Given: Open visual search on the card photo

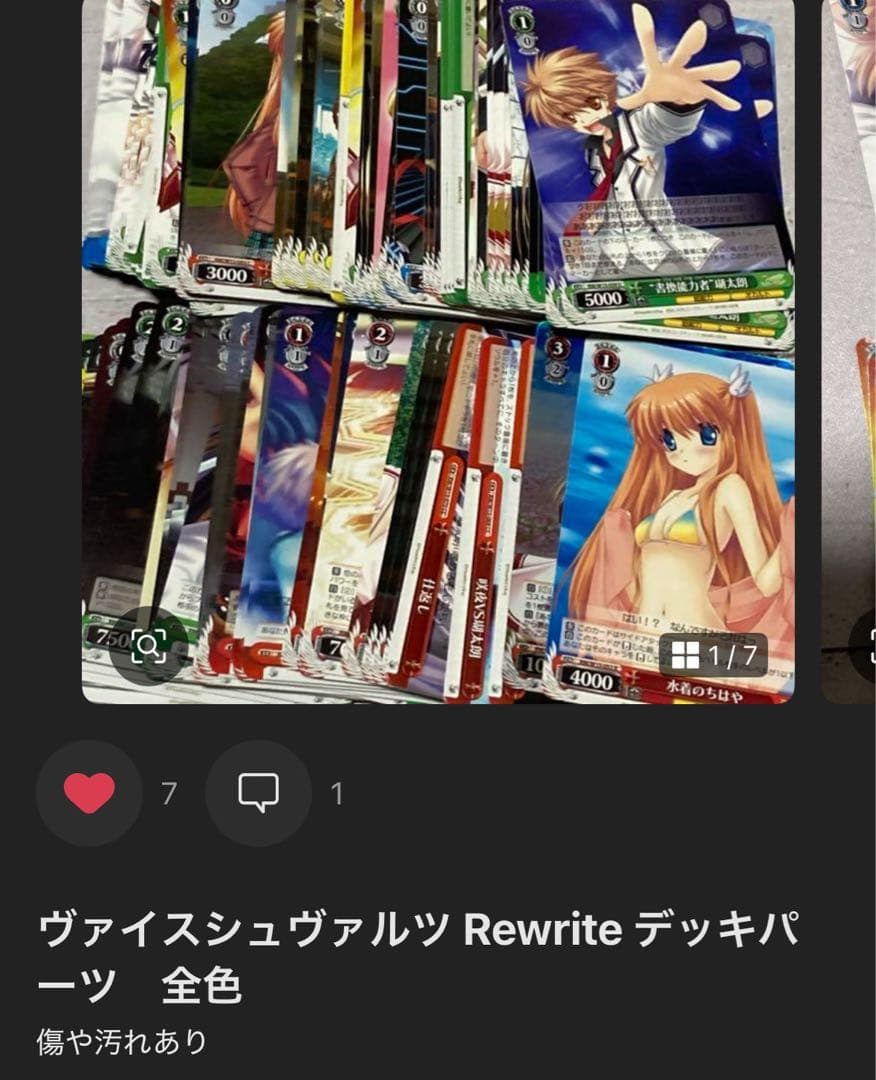Looking at the screenshot, I should pos(148,648).
